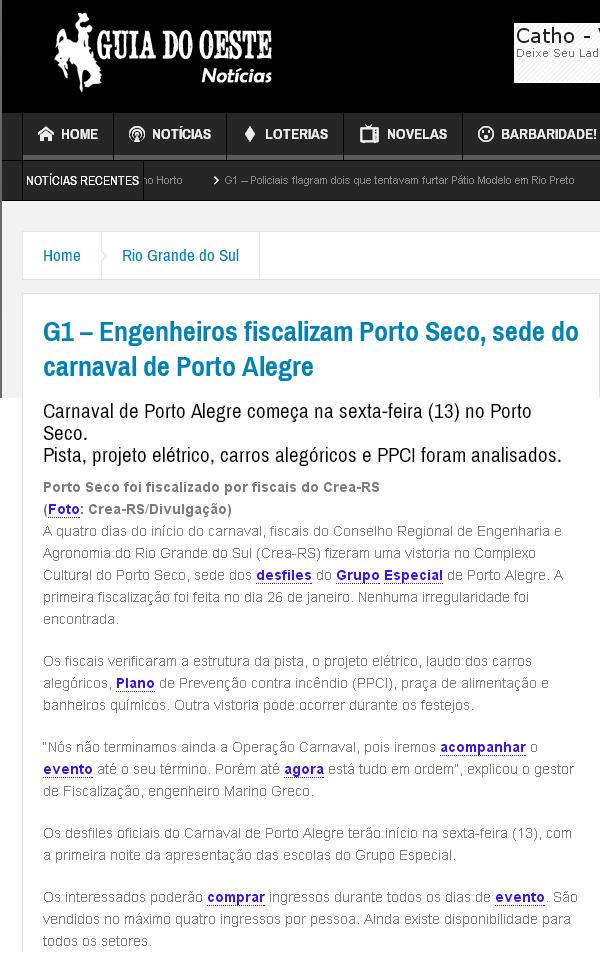This screenshot has height=954, width=600.
Task: Open the LOTERIAS section
Action: coord(285,134)
